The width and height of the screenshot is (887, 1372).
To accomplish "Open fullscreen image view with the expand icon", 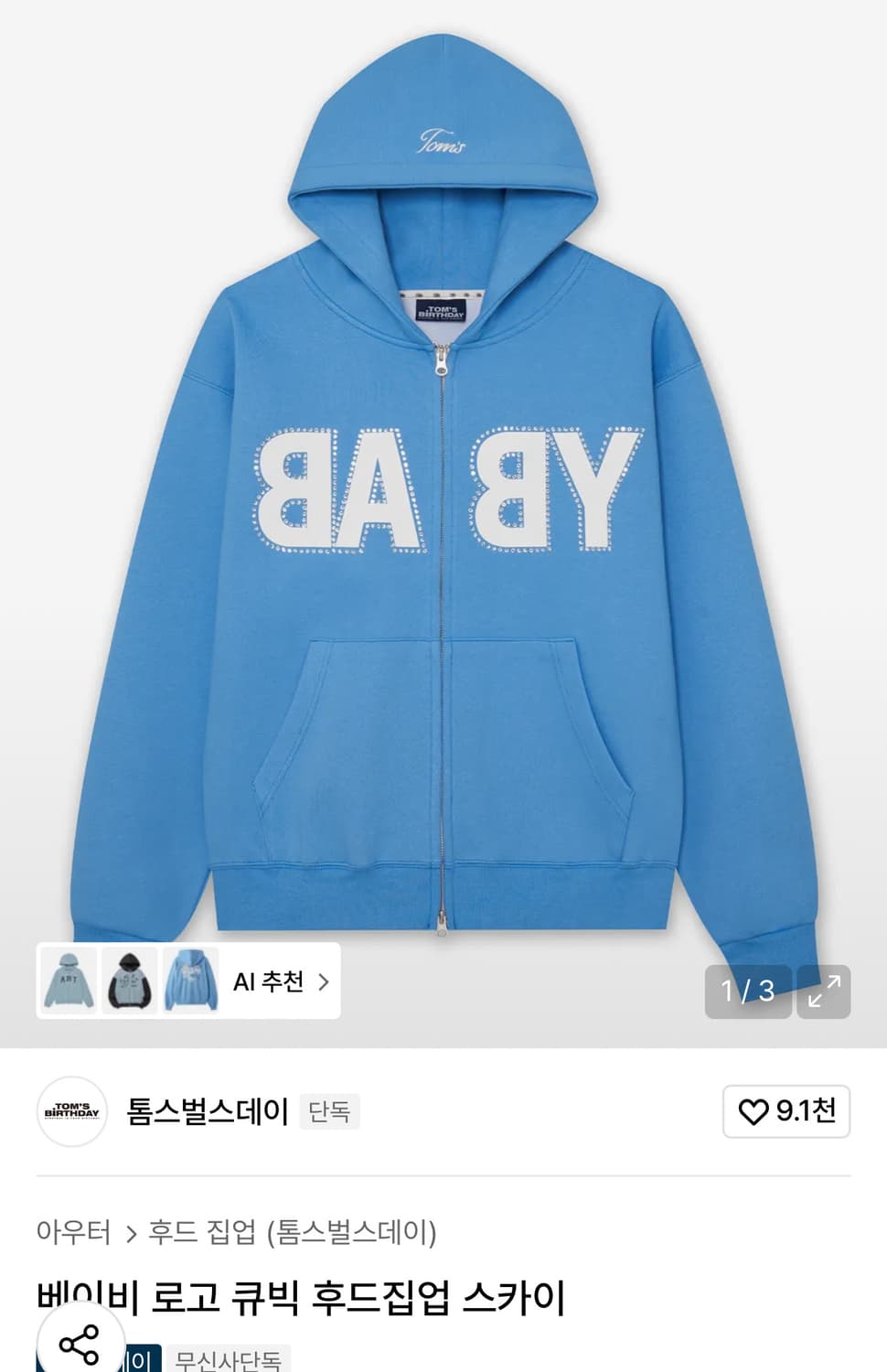I will tap(823, 991).
